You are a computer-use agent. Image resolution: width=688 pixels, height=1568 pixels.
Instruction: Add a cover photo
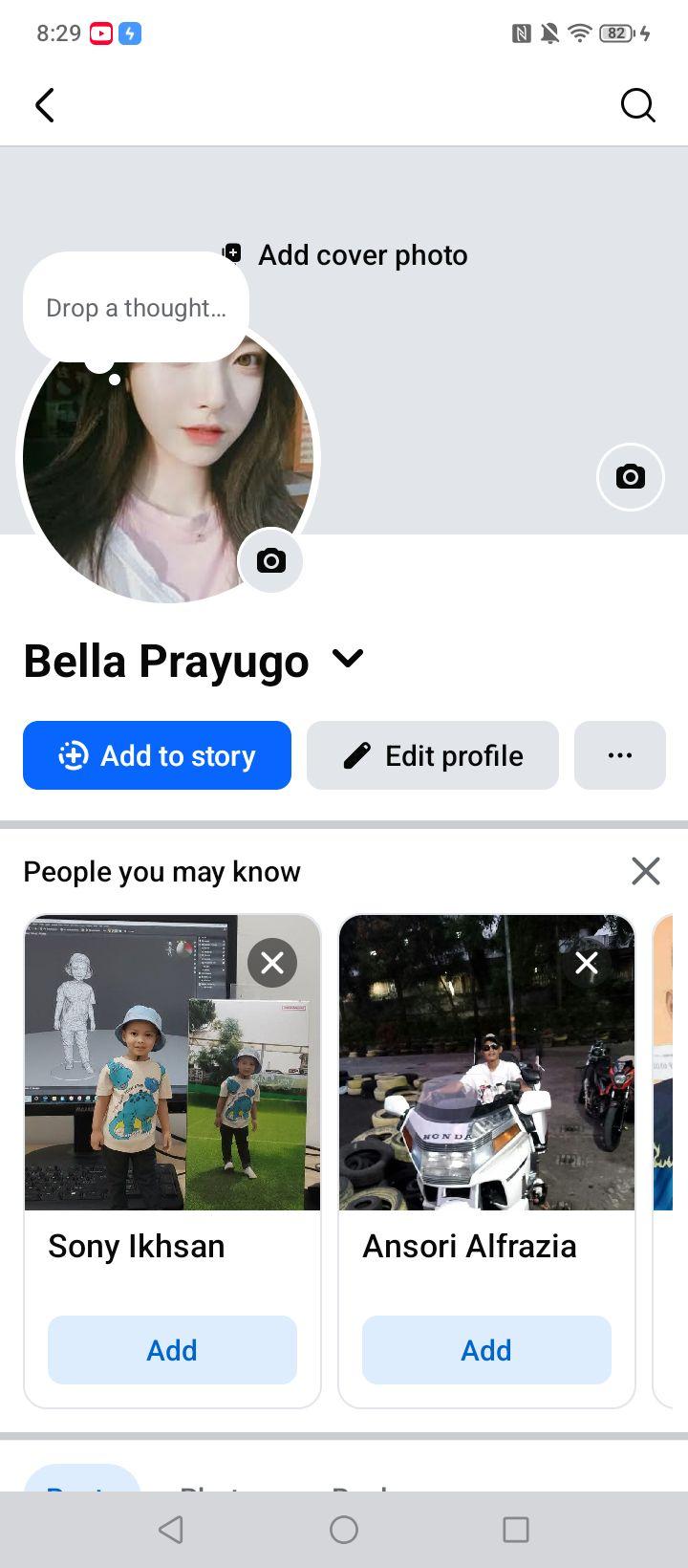point(345,254)
